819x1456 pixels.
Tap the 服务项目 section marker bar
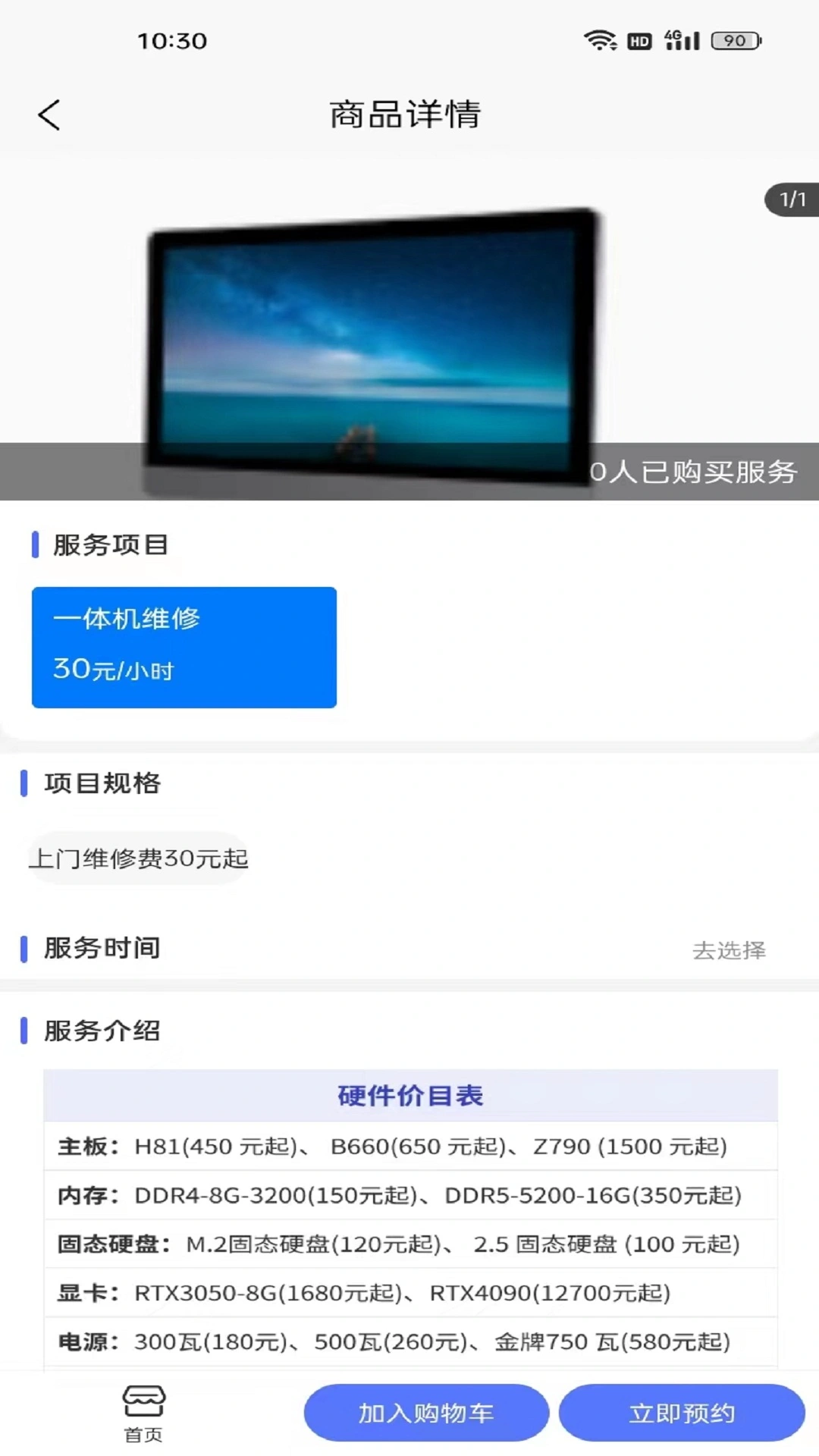pyautogui.click(x=36, y=544)
